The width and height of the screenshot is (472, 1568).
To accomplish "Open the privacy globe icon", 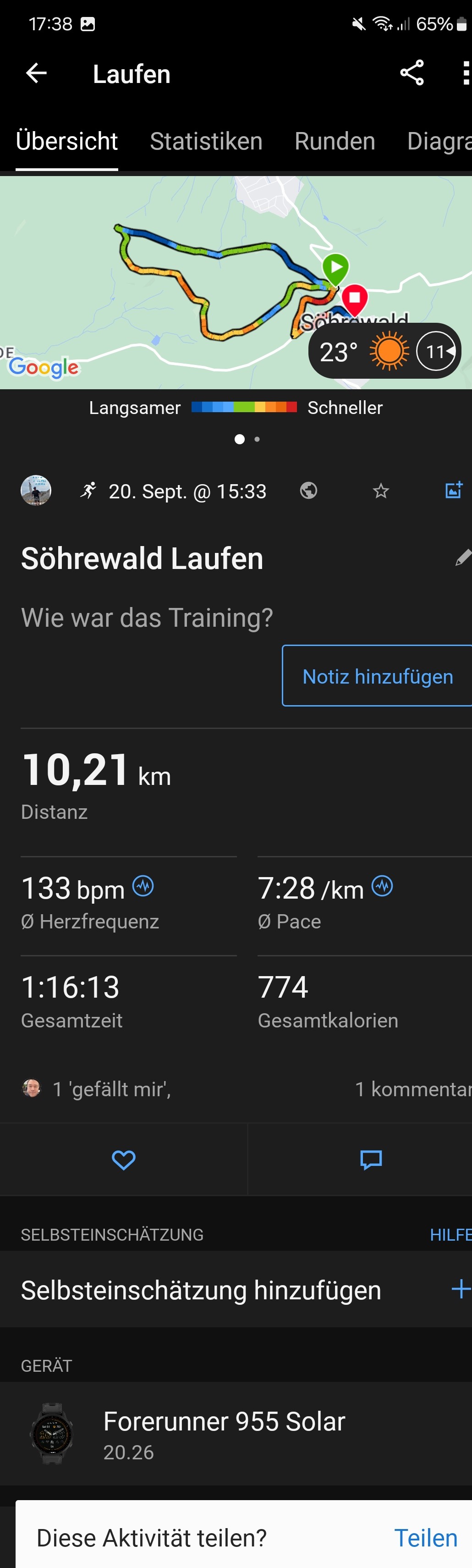I will tap(308, 491).
